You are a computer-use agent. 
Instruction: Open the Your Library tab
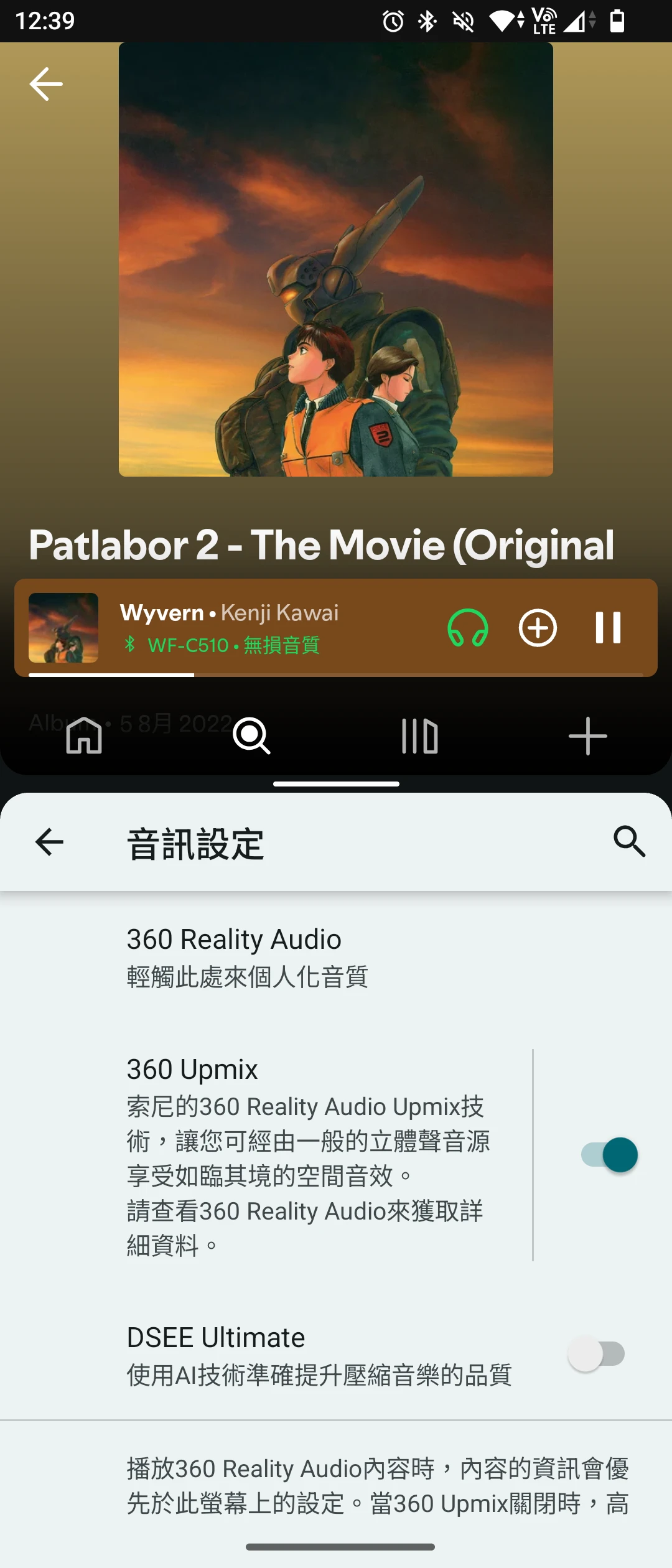(x=420, y=735)
